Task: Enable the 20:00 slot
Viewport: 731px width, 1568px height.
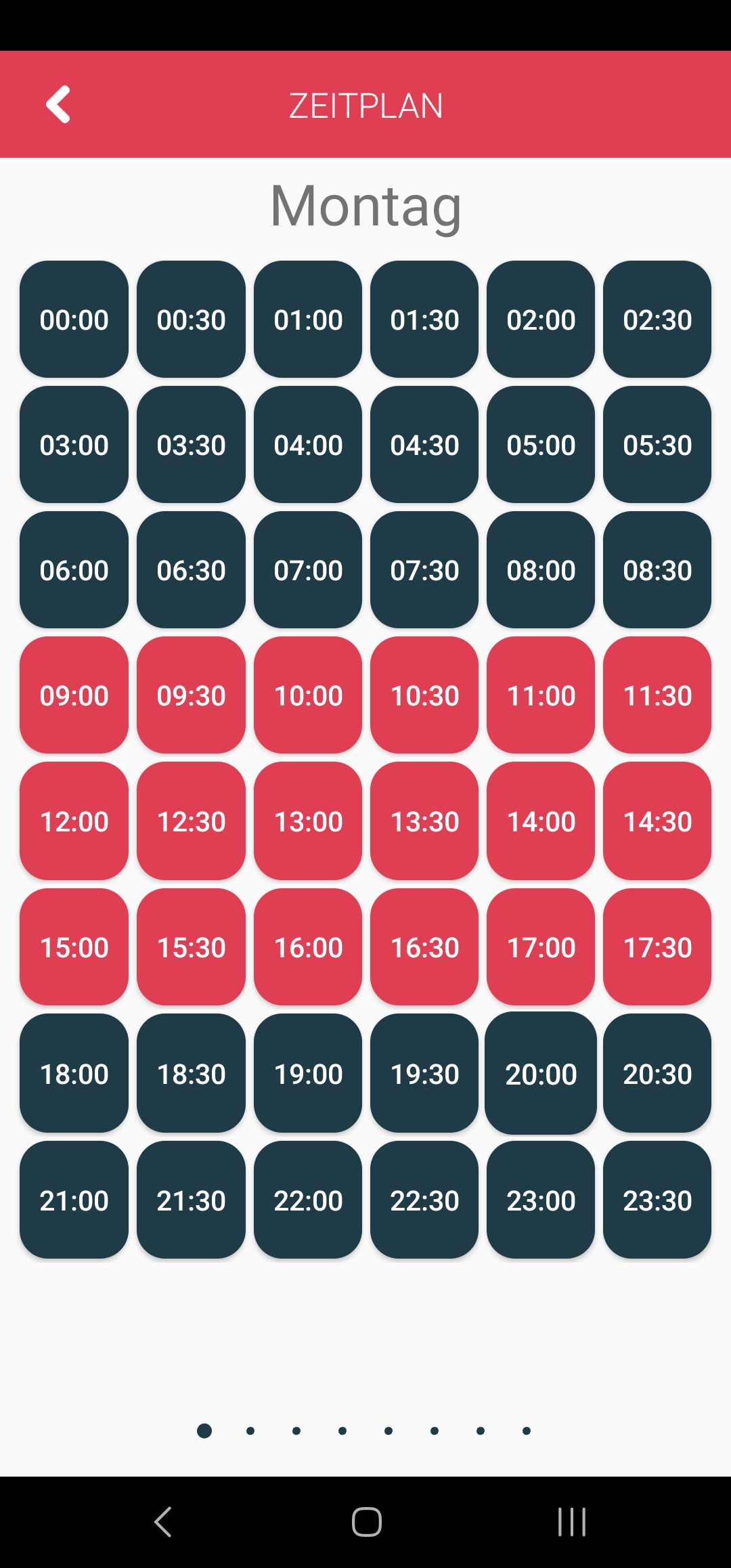Action: coord(541,1073)
